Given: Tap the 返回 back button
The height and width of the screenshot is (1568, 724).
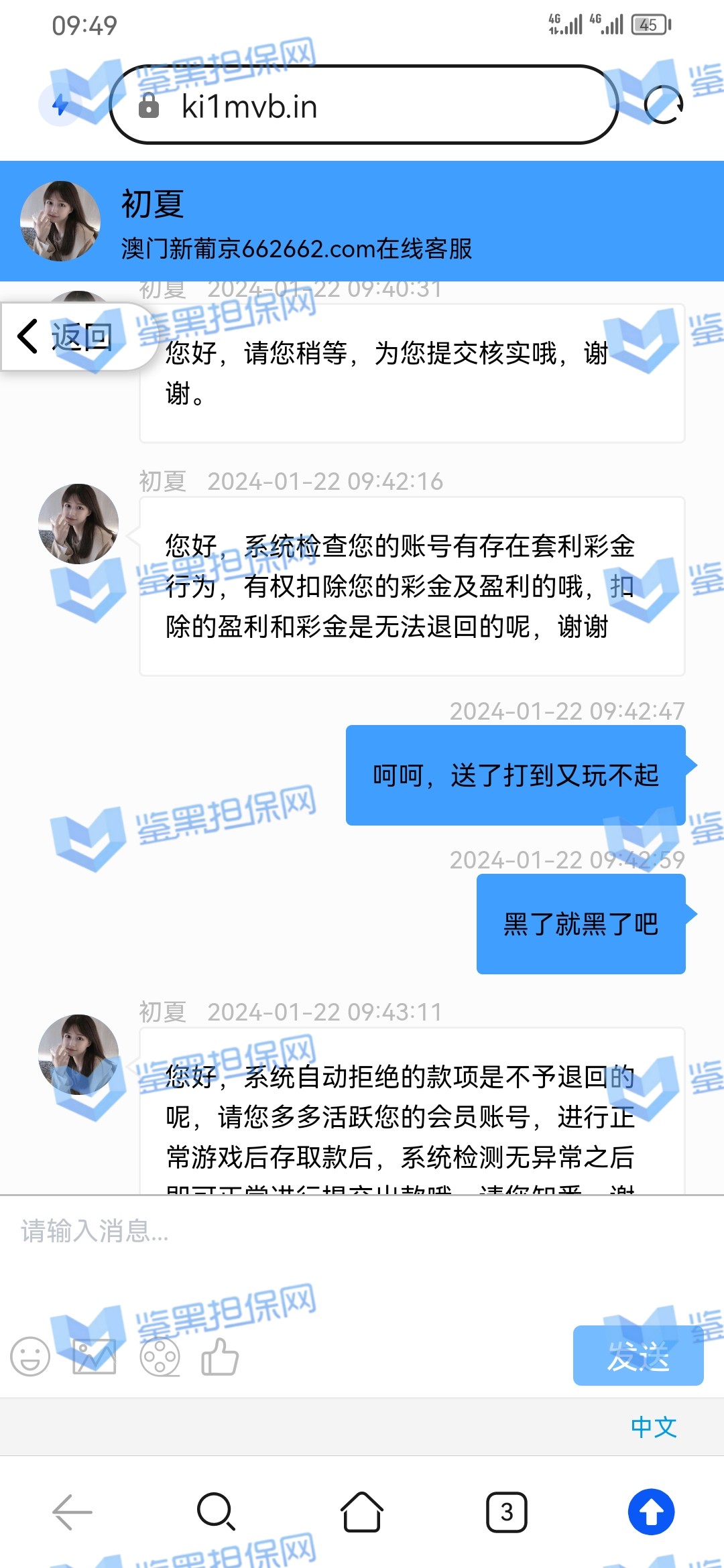Looking at the screenshot, I should tap(67, 336).
